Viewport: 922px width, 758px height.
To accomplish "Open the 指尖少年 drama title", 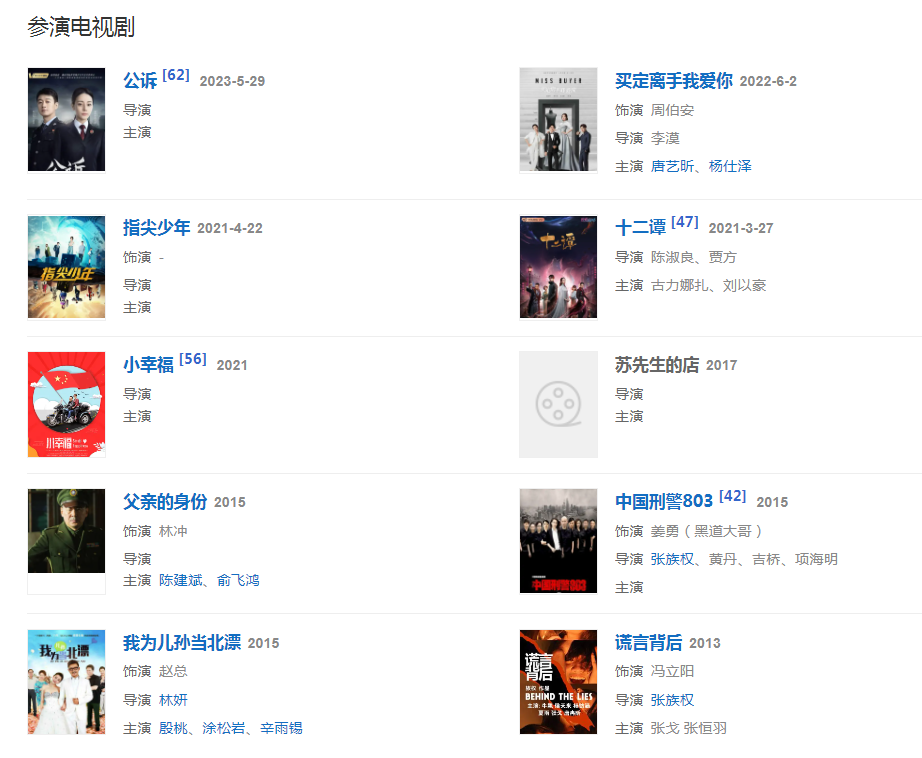I will click(x=156, y=228).
